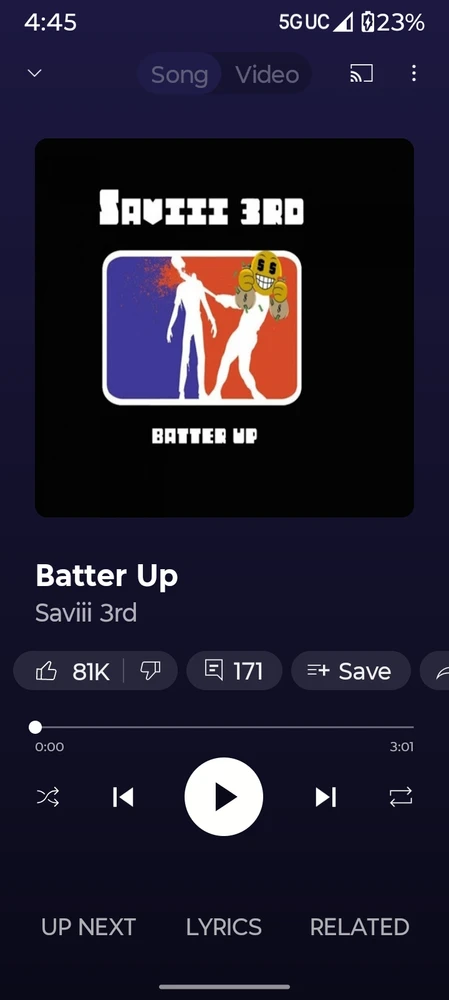Screen dimensions: 449x1000
Task: Toggle repeat mode
Action: (x=401, y=797)
